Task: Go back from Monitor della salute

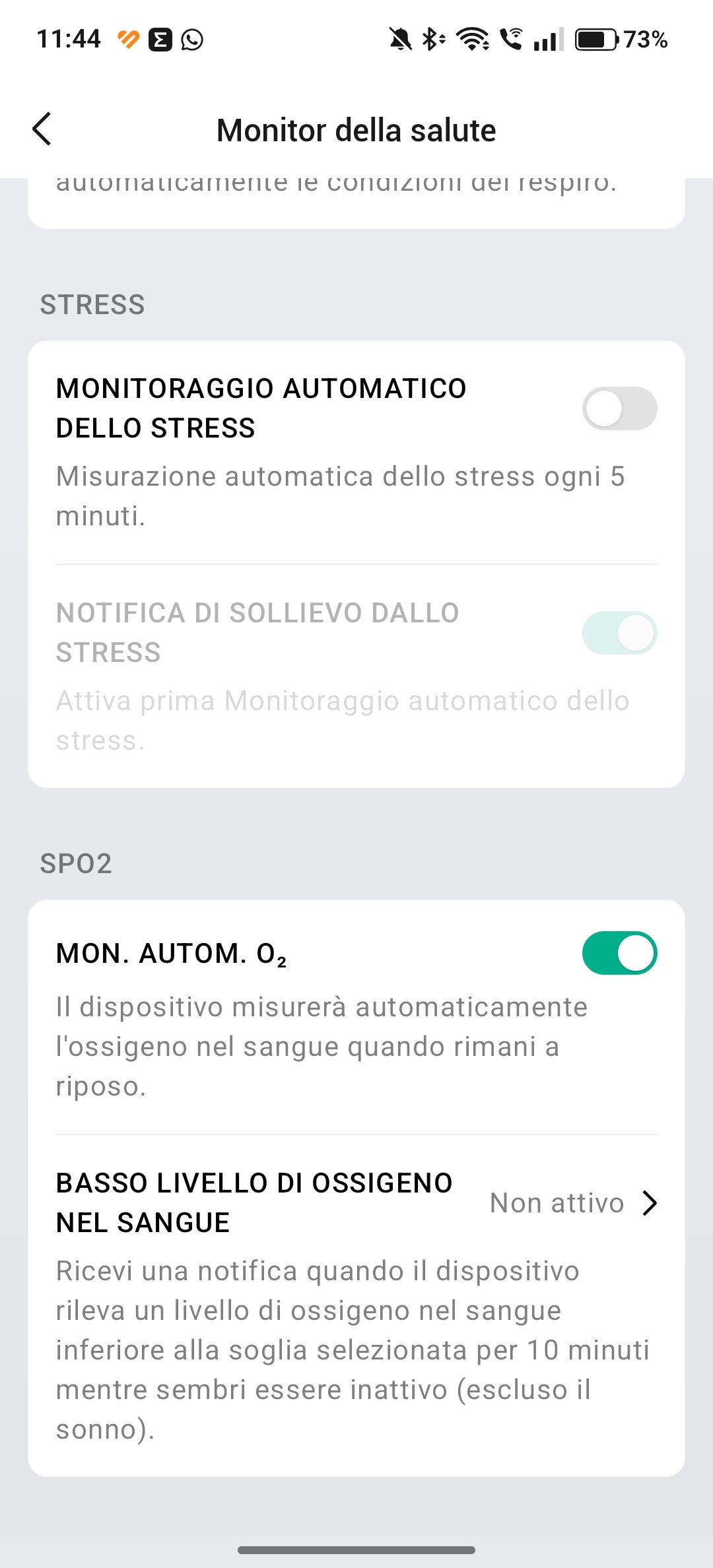Action: click(42, 129)
